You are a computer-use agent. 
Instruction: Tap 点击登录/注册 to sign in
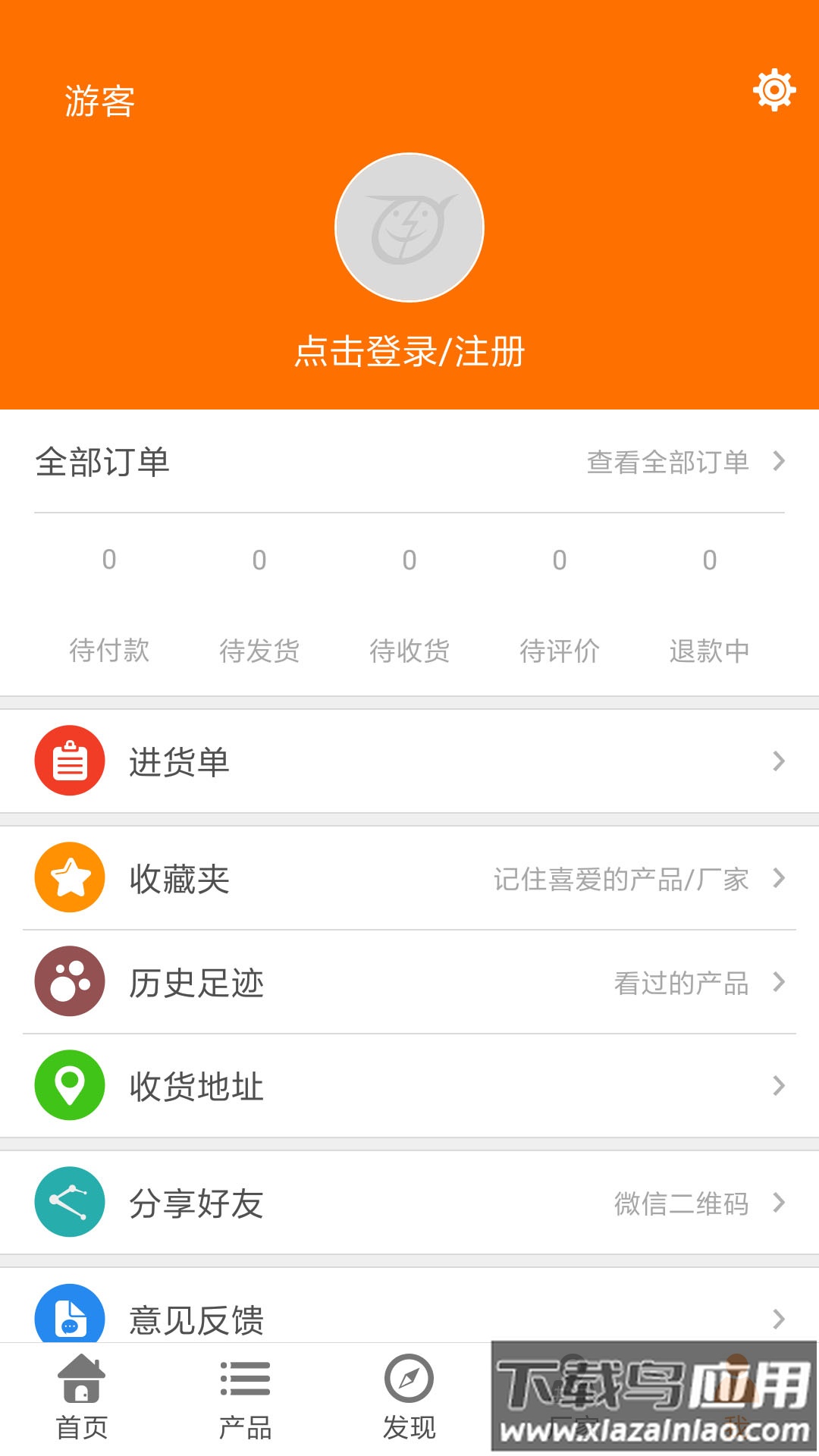click(409, 351)
